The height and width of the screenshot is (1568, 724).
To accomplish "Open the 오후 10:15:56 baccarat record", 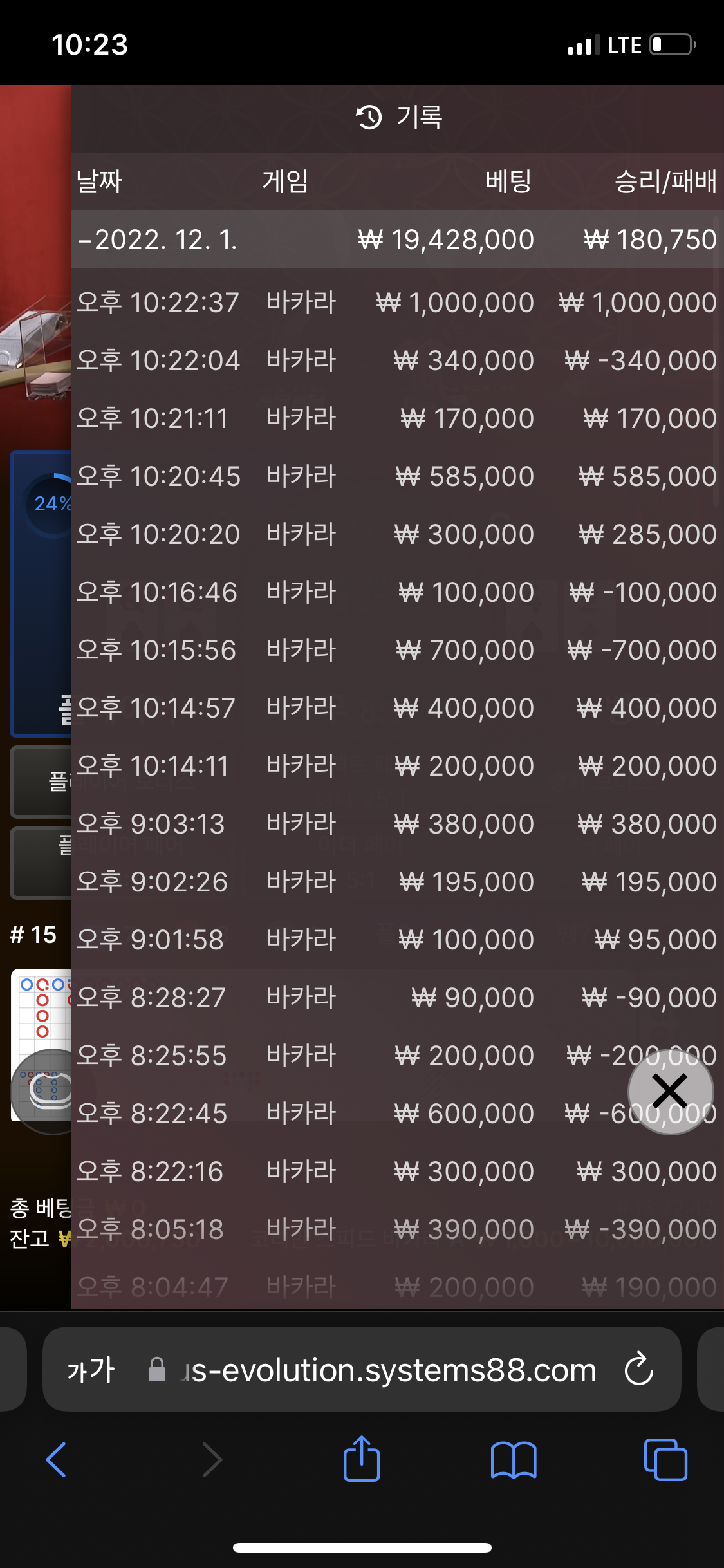I will click(397, 650).
